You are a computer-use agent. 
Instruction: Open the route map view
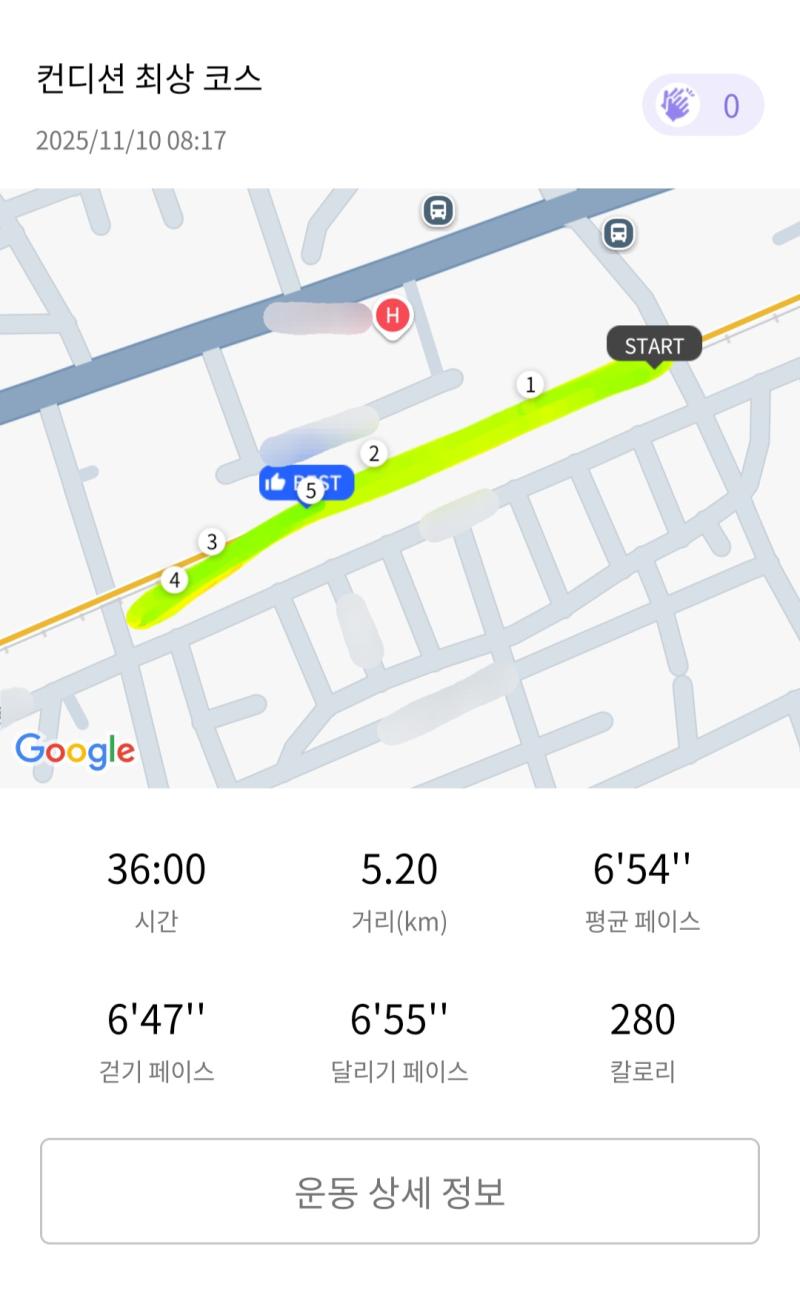point(400,488)
